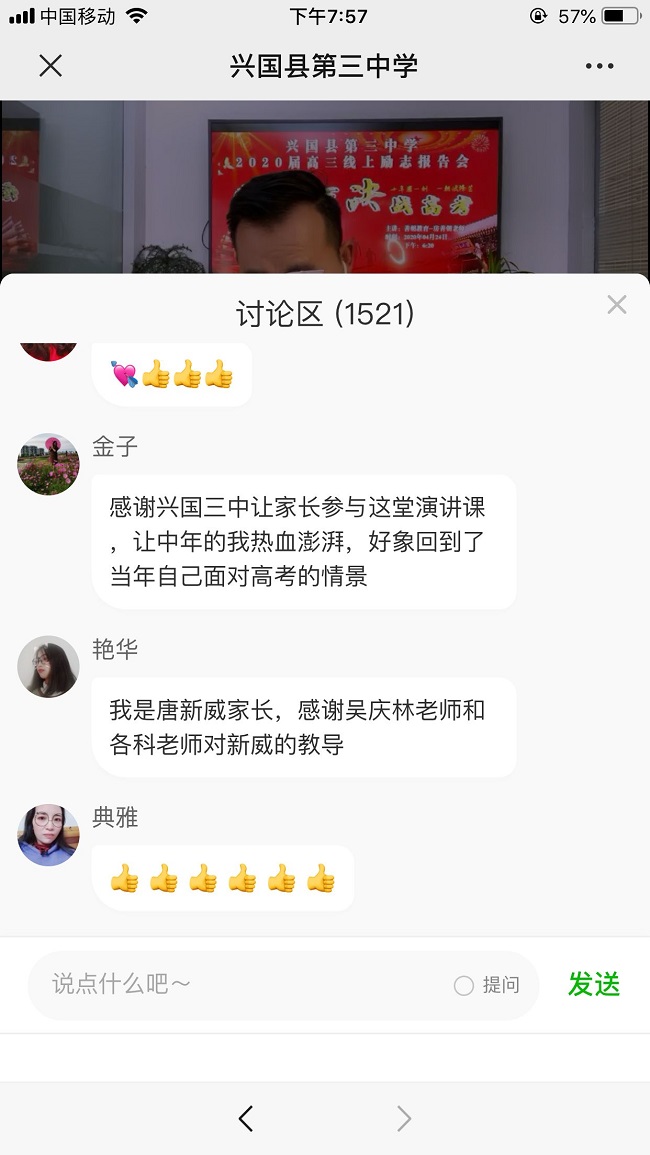Open 金子's profile avatar
Screen dimensions: 650x1155
(48, 465)
